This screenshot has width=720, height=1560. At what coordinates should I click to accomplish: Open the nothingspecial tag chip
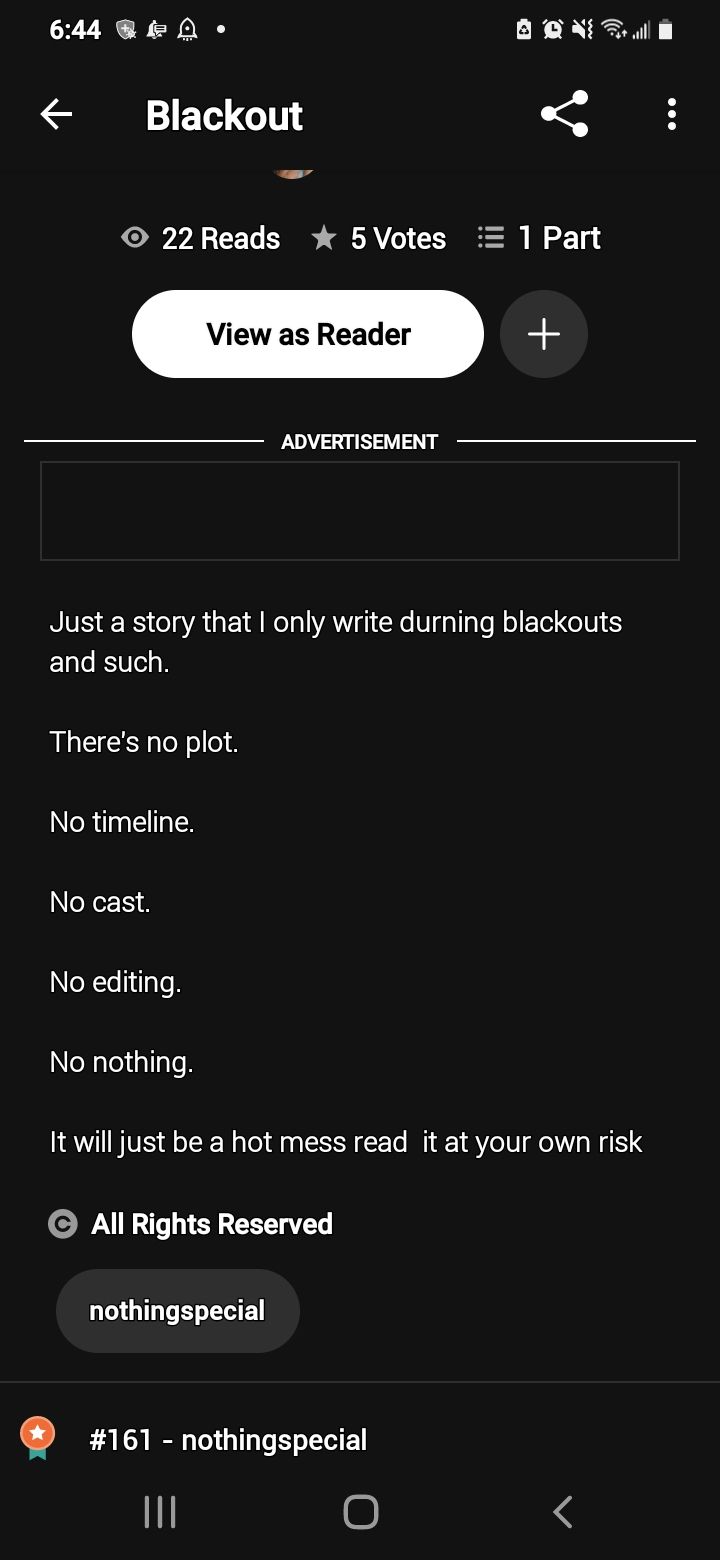177,1311
